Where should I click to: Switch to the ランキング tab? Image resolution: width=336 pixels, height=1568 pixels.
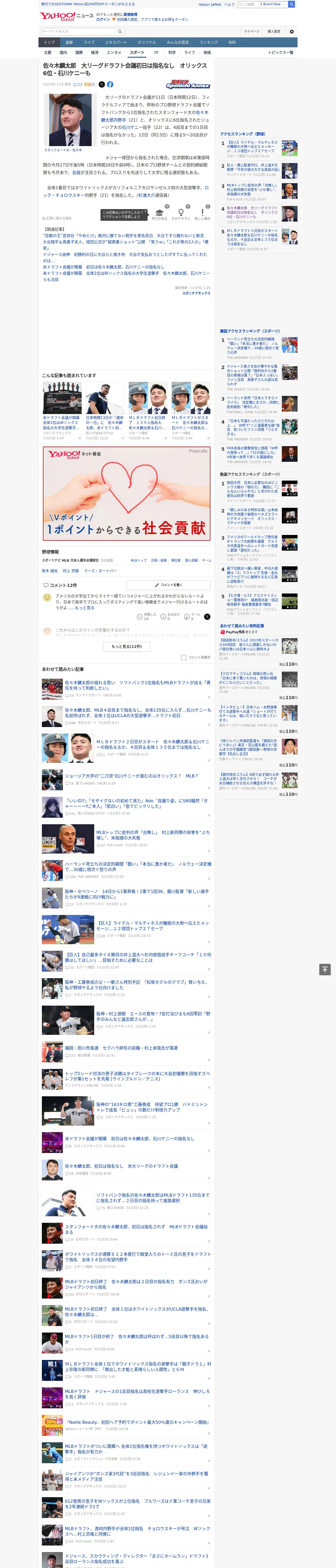click(209, 43)
